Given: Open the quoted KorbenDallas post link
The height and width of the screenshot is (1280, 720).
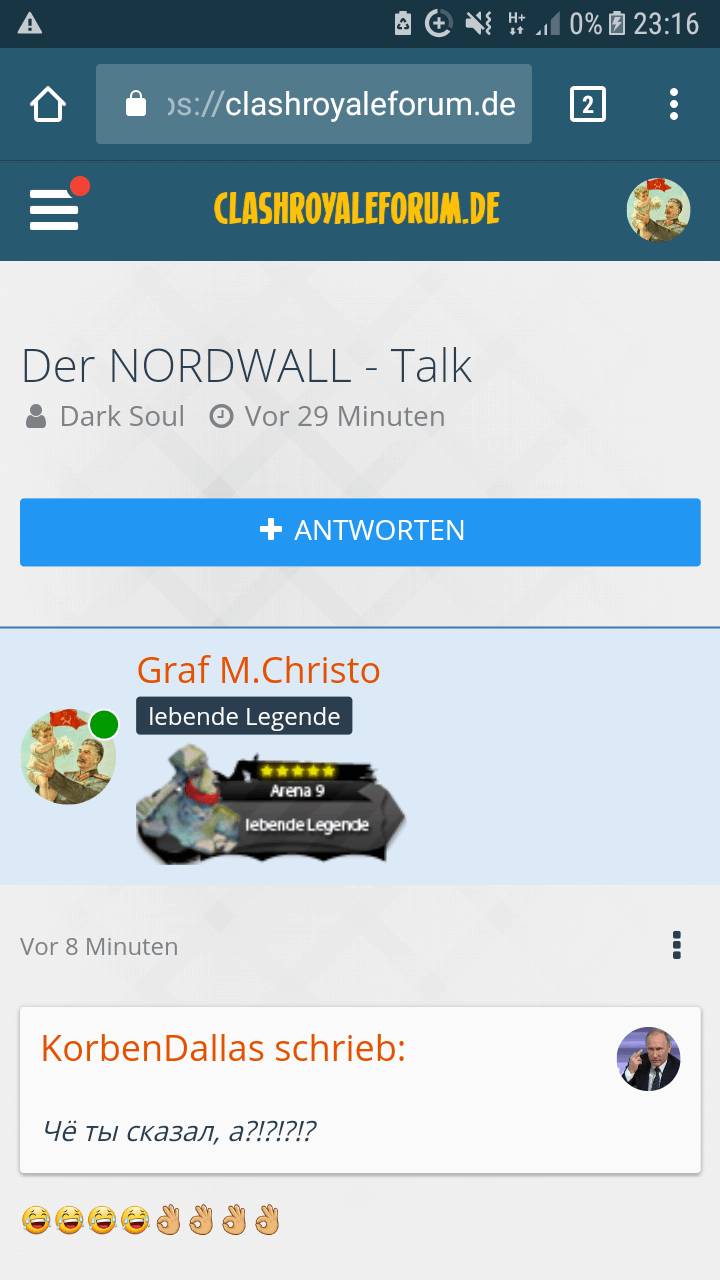Looking at the screenshot, I should (223, 1048).
